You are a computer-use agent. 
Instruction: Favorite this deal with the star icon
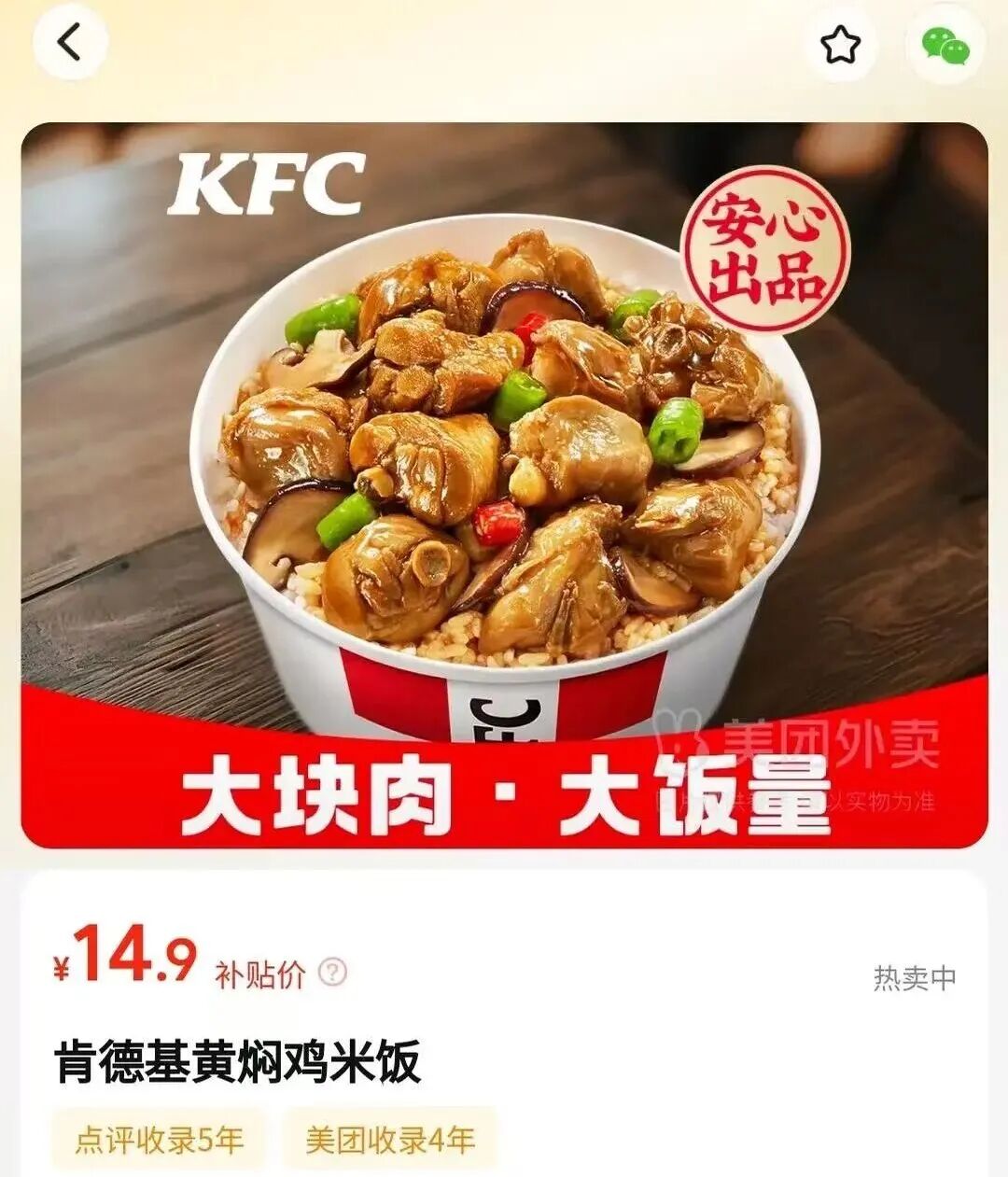pos(839,45)
